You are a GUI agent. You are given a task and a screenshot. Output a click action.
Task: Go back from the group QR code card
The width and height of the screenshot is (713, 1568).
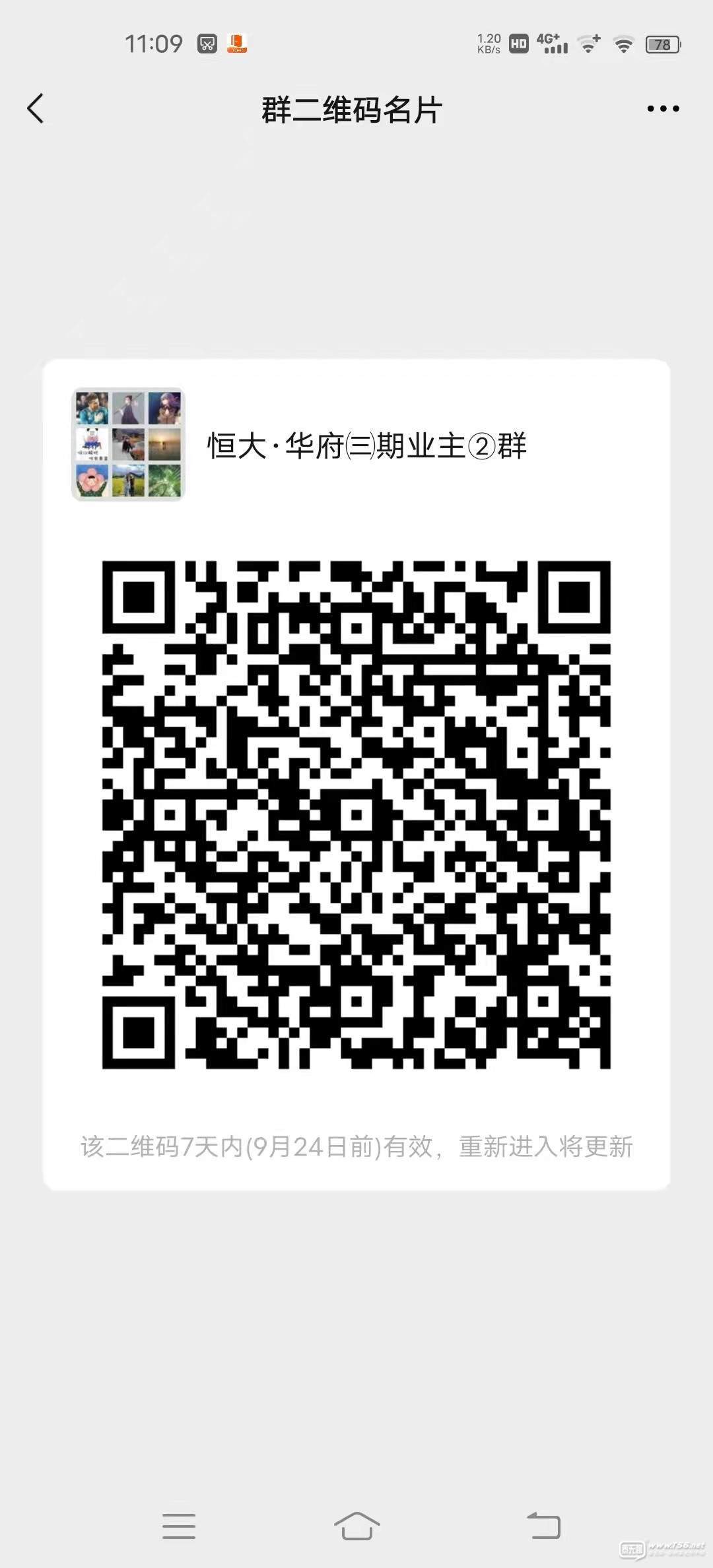pyautogui.click(x=36, y=109)
